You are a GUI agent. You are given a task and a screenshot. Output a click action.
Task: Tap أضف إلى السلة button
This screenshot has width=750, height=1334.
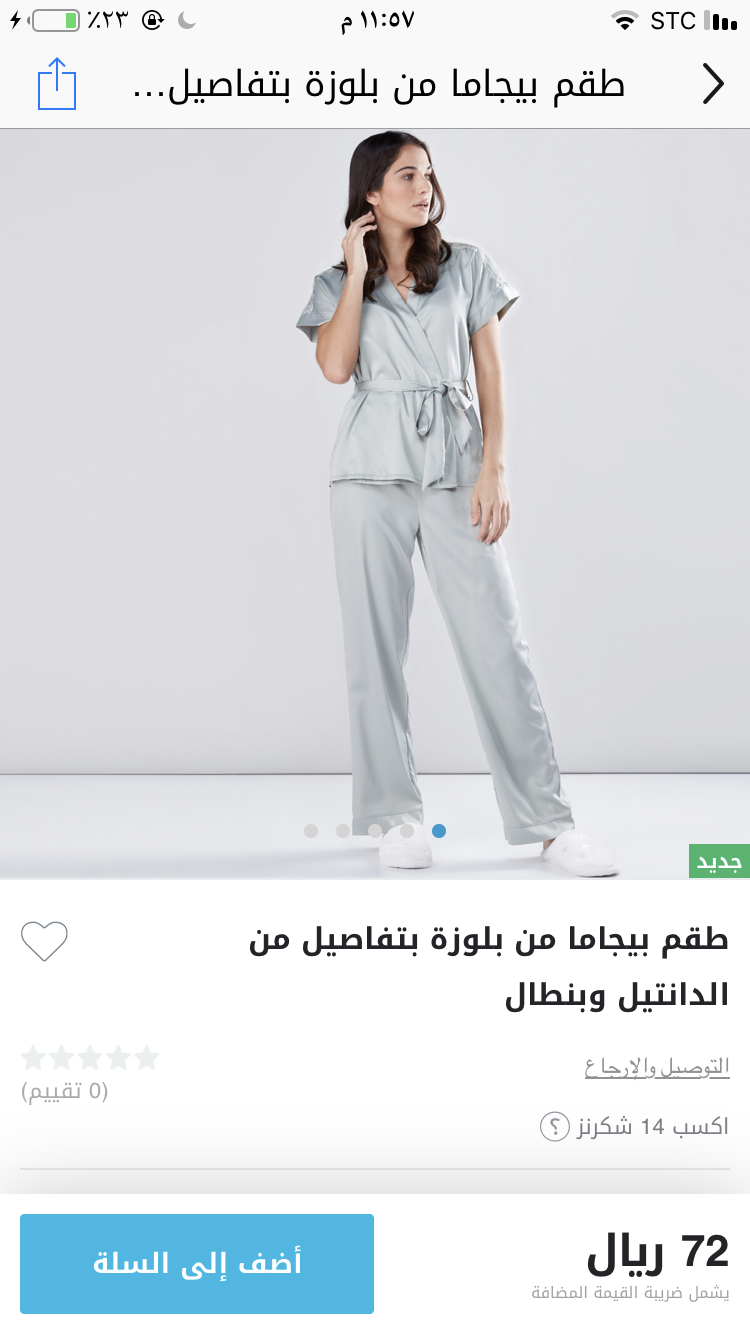point(197,1263)
